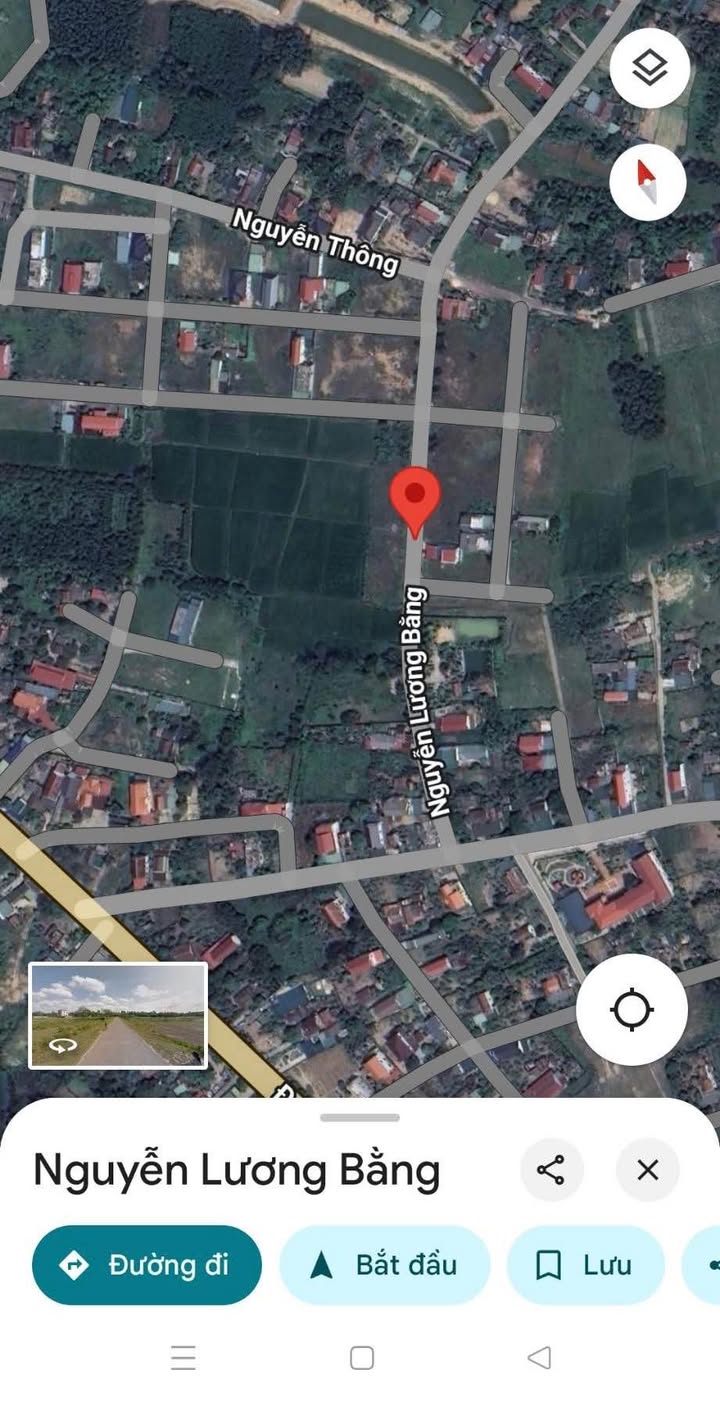Center map on my location

[x=632, y=1009]
